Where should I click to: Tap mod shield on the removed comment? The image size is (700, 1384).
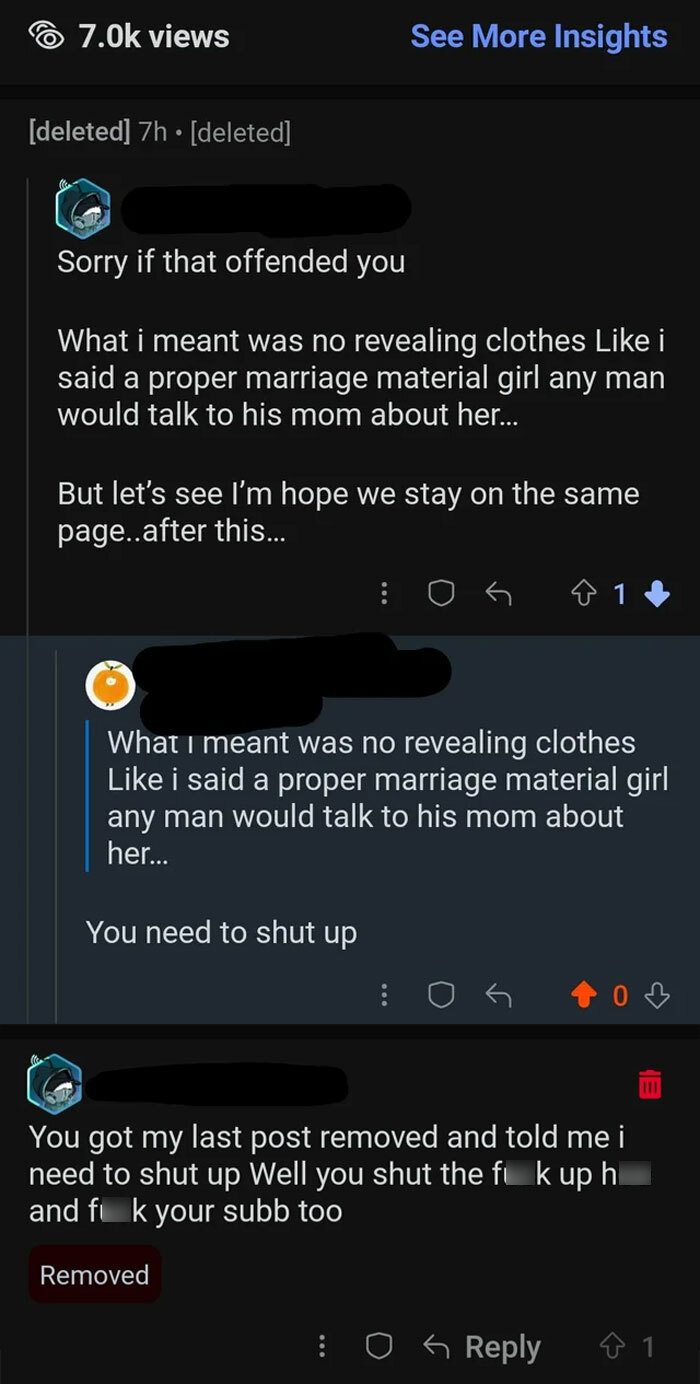click(378, 1347)
